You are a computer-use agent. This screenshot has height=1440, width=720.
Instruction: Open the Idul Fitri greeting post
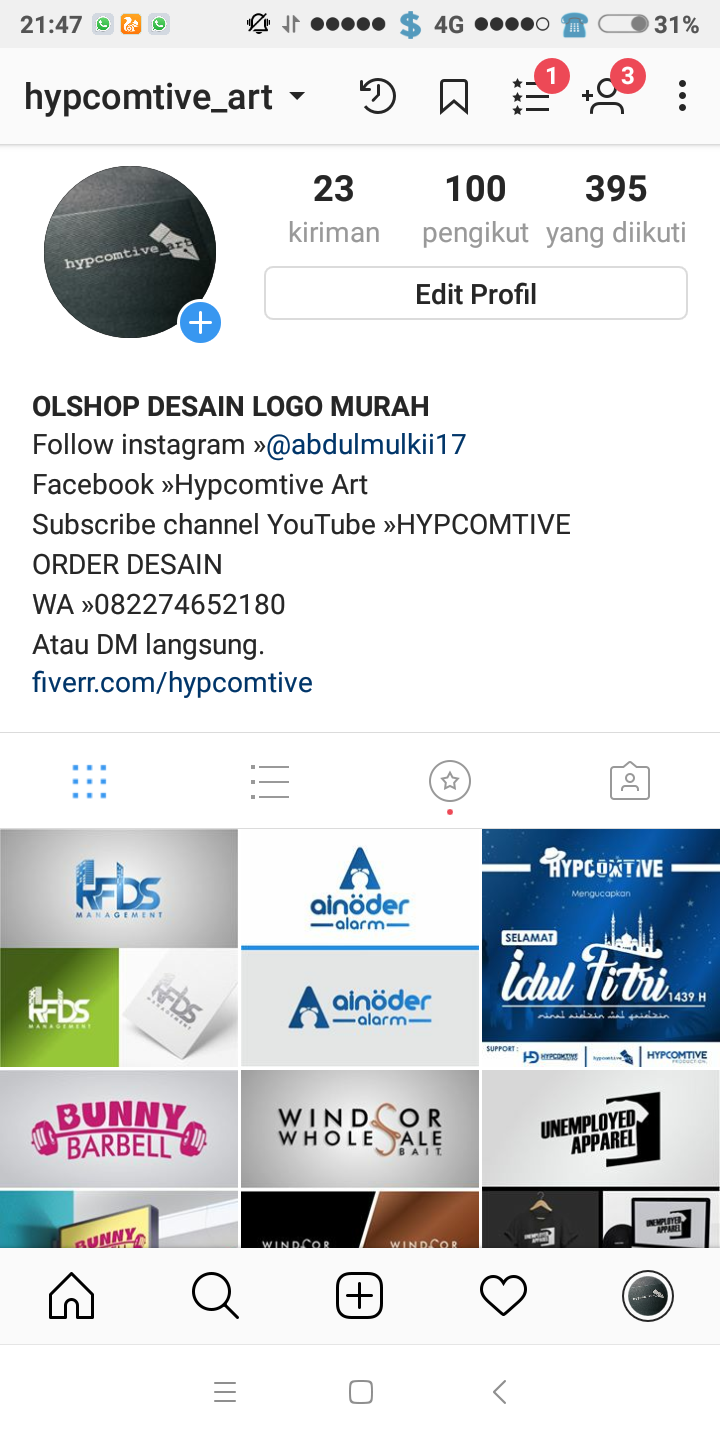pyautogui.click(x=601, y=948)
